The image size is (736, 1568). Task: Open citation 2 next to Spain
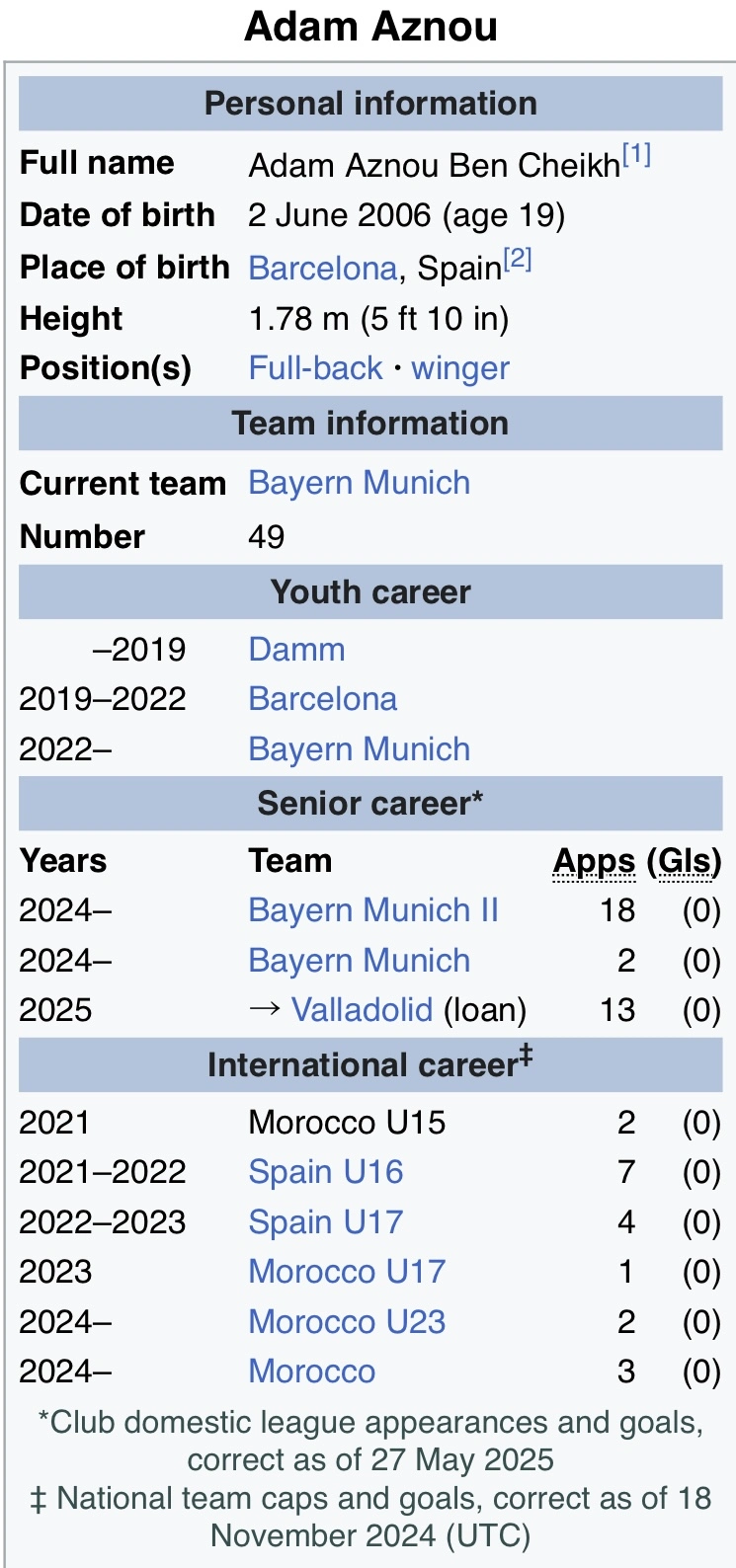(518, 260)
